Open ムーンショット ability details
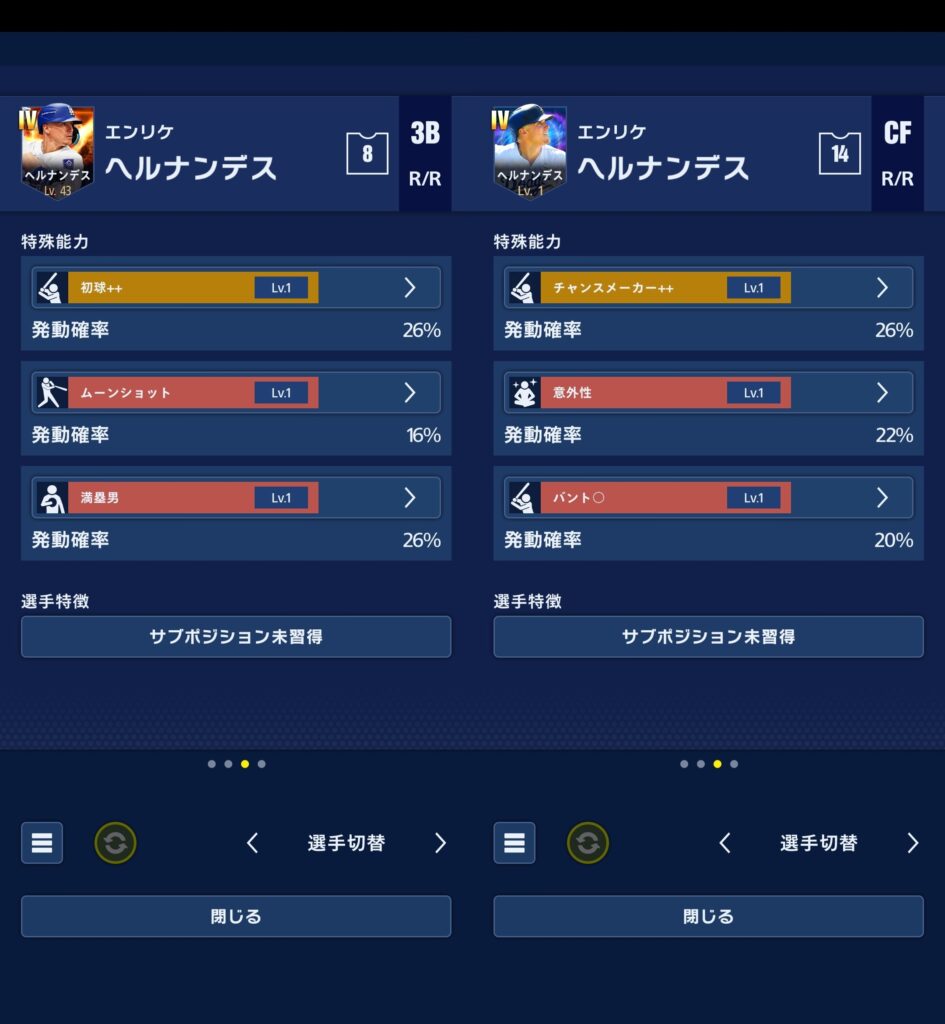945x1024 pixels. point(236,393)
